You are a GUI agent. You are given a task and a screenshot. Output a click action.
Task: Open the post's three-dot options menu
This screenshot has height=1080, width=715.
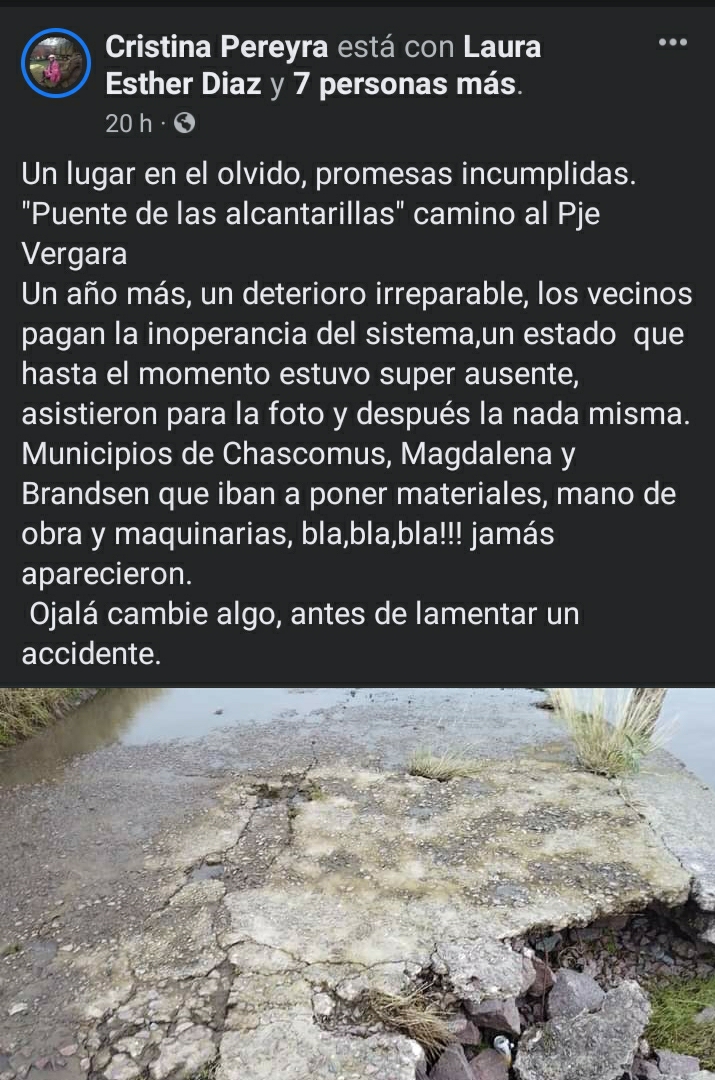(x=672, y=42)
